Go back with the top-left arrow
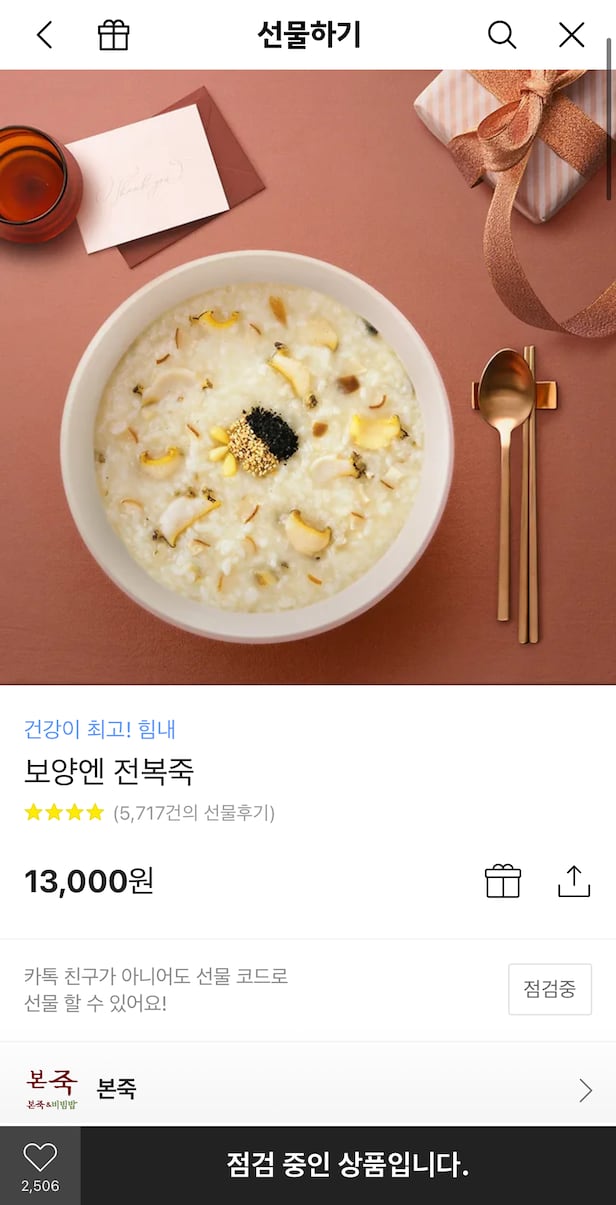Image resolution: width=616 pixels, height=1205 pixels. pos(44,35)
